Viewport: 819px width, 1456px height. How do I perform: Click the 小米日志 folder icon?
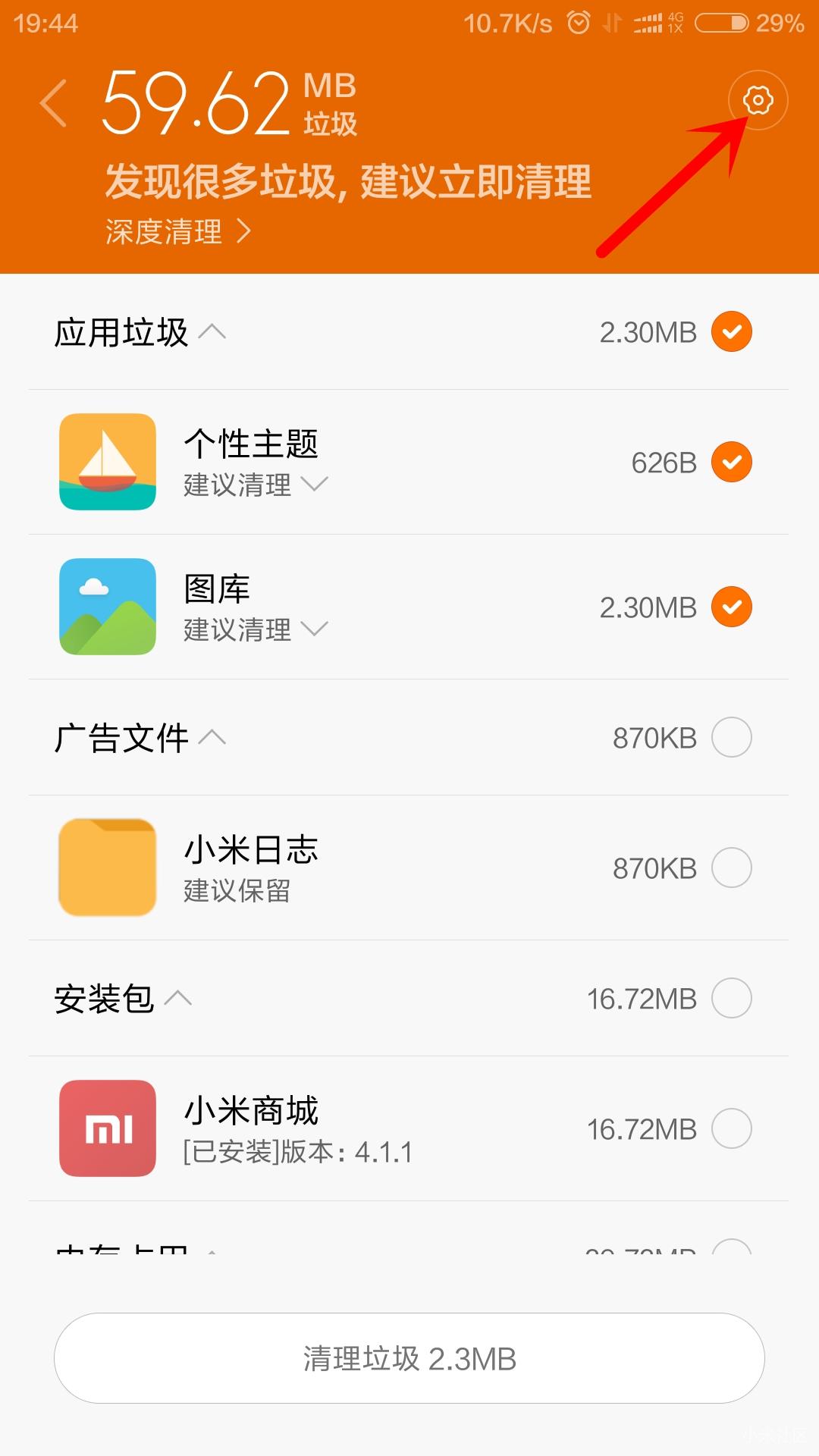(107, 867)
